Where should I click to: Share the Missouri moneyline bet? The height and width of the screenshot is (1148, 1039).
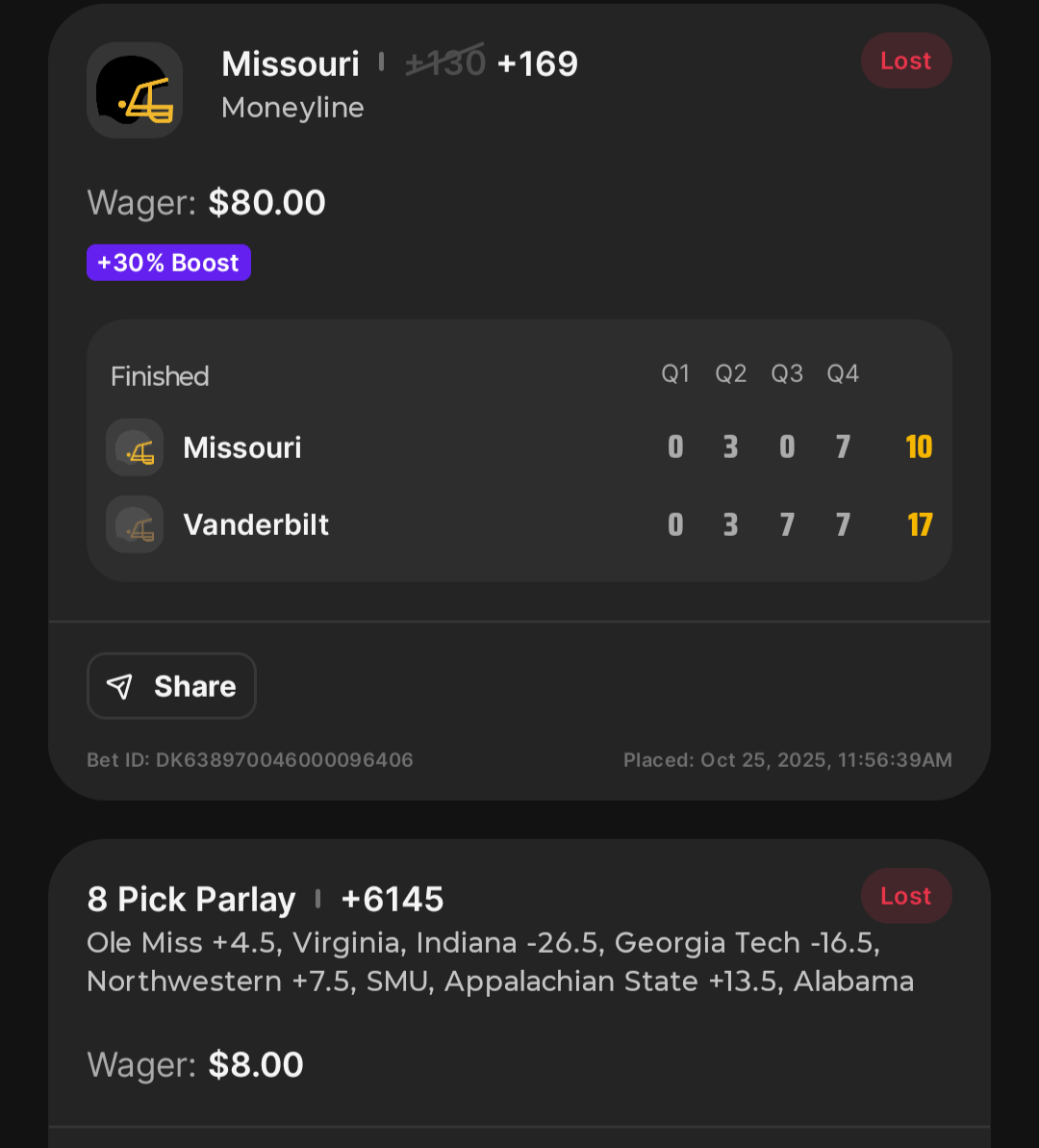tap(171, 686)
